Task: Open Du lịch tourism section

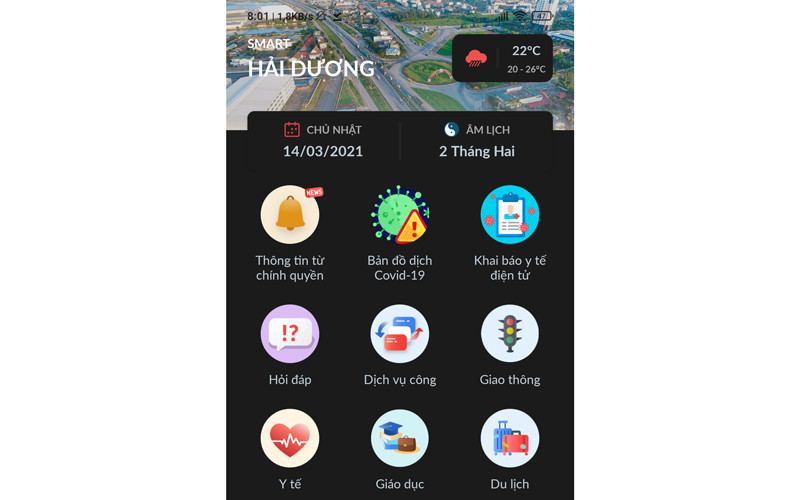Action: click(x=510, y=439)
